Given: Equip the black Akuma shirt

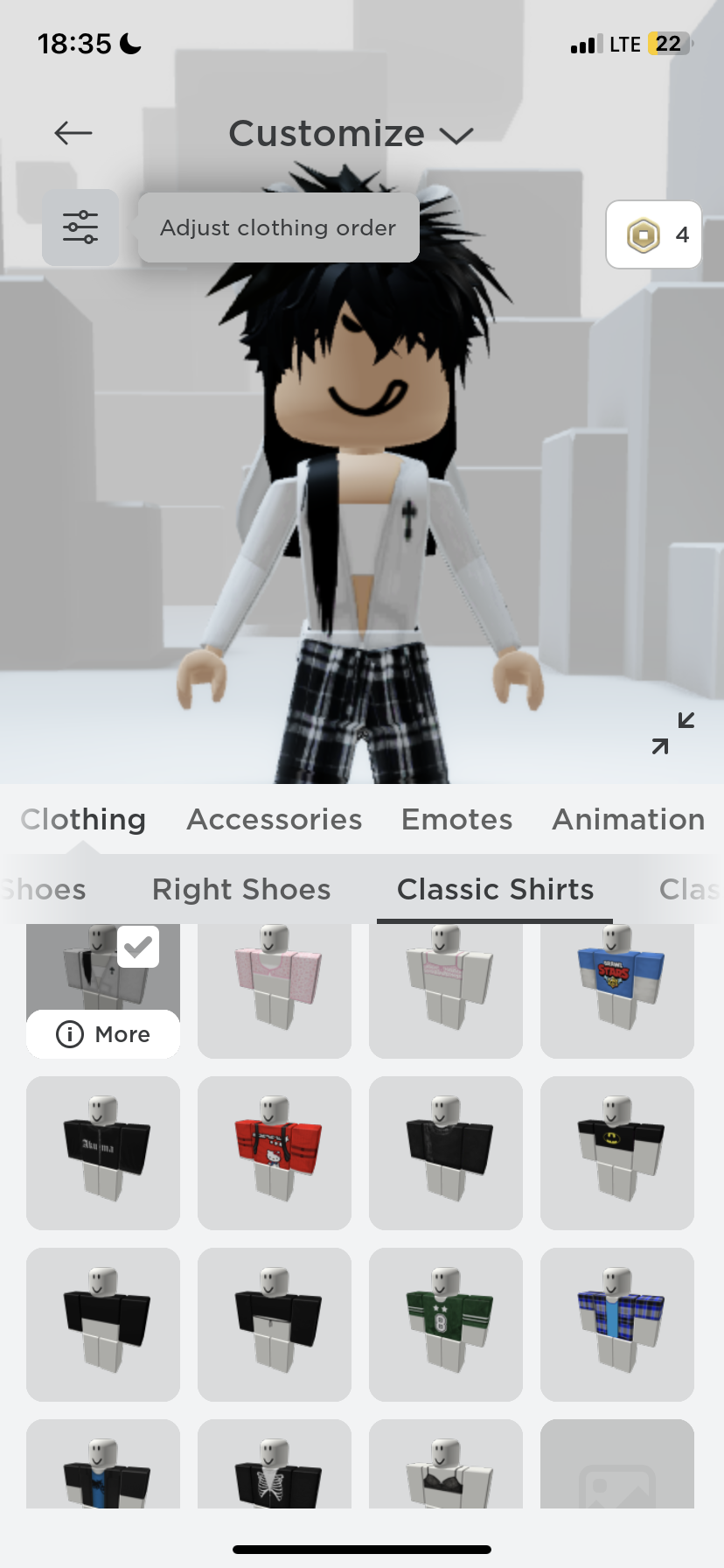Looking at the screenshot, I should coord(103,1152).
